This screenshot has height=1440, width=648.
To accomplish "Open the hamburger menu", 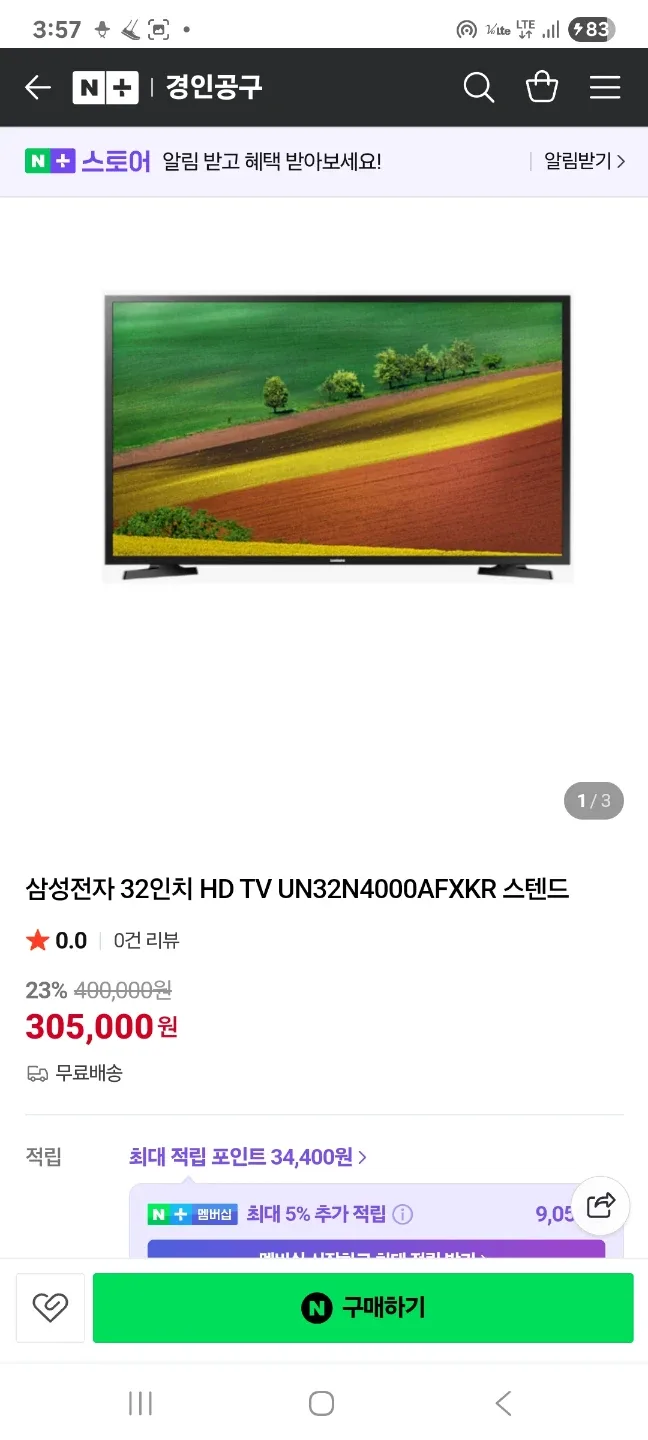I will (605, 88).
